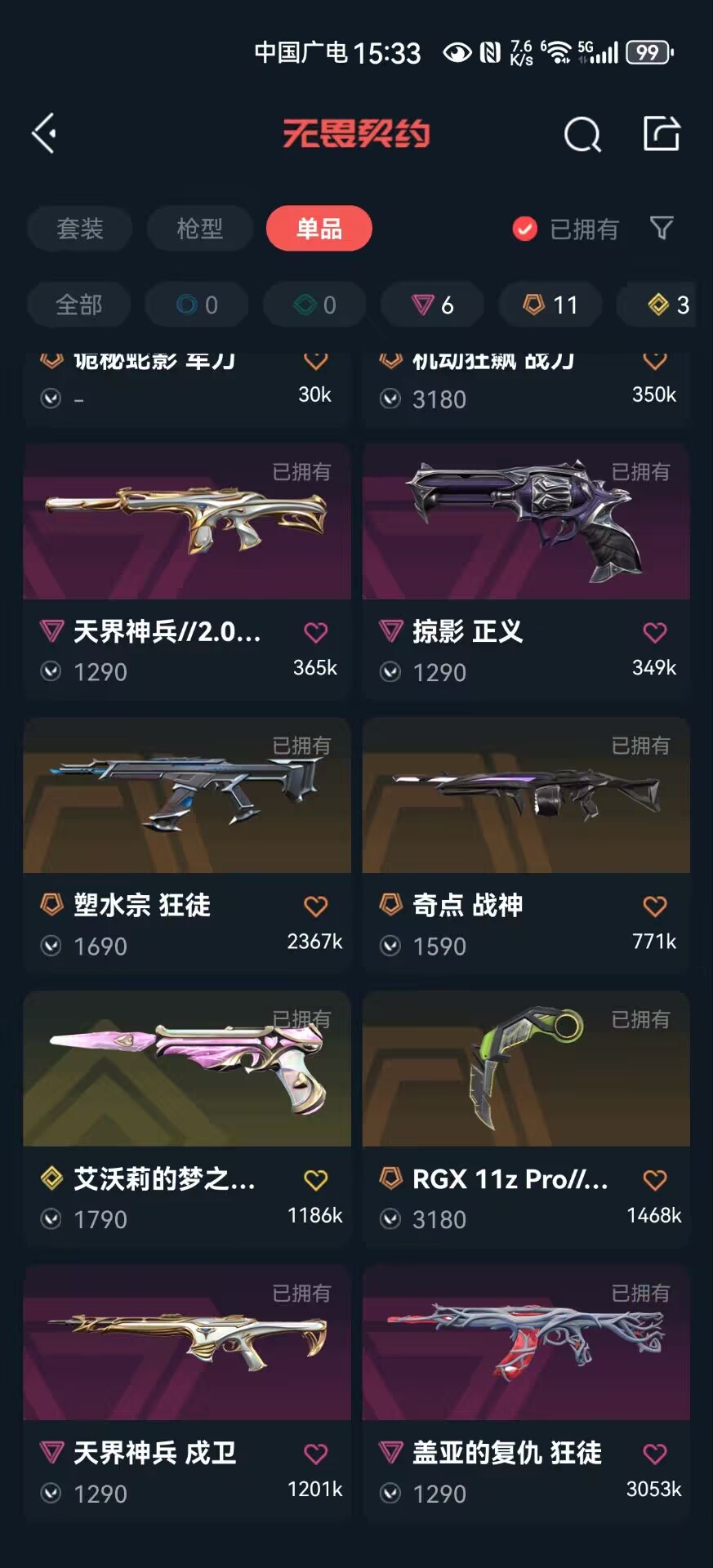
Task: Open the 天界神兵//2.0 skin card
Action: pyautogui.click(x=187, y=572)
